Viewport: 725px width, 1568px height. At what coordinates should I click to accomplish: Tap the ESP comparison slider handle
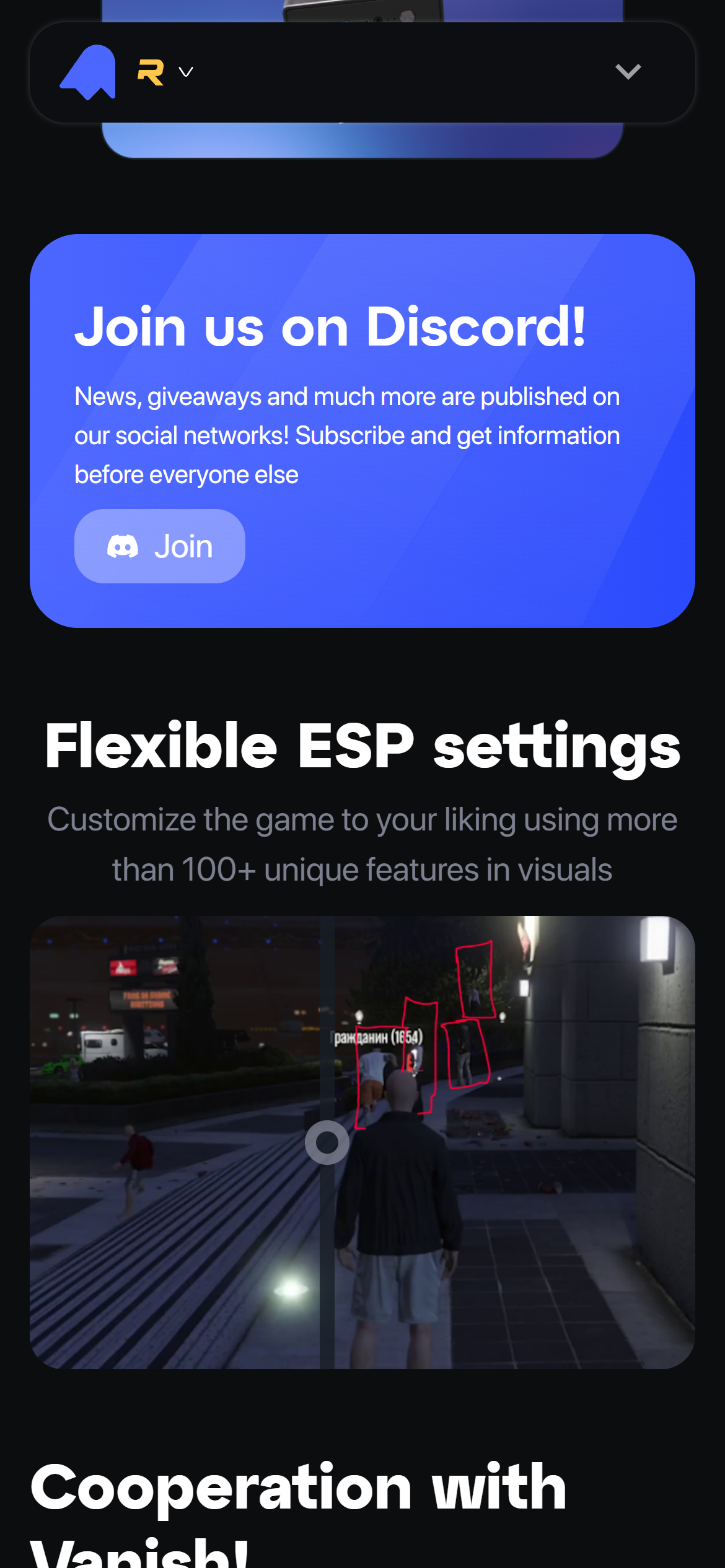[327, 1142]
